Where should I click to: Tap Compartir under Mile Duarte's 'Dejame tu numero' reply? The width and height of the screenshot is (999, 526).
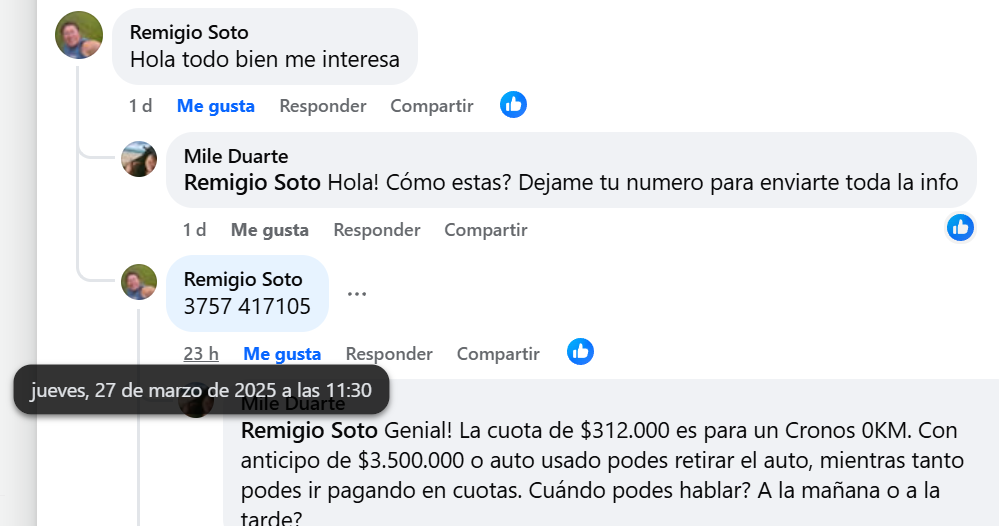tap(485, 230)
